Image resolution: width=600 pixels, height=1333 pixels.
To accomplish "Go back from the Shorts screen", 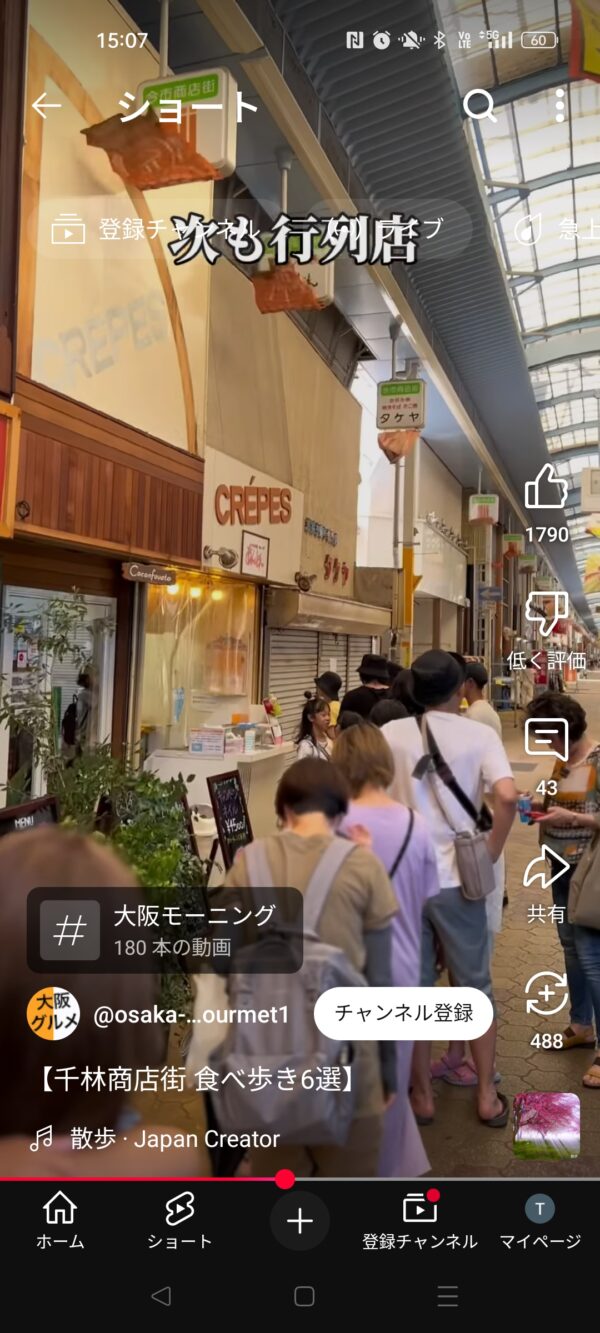I will coord(46,105).
